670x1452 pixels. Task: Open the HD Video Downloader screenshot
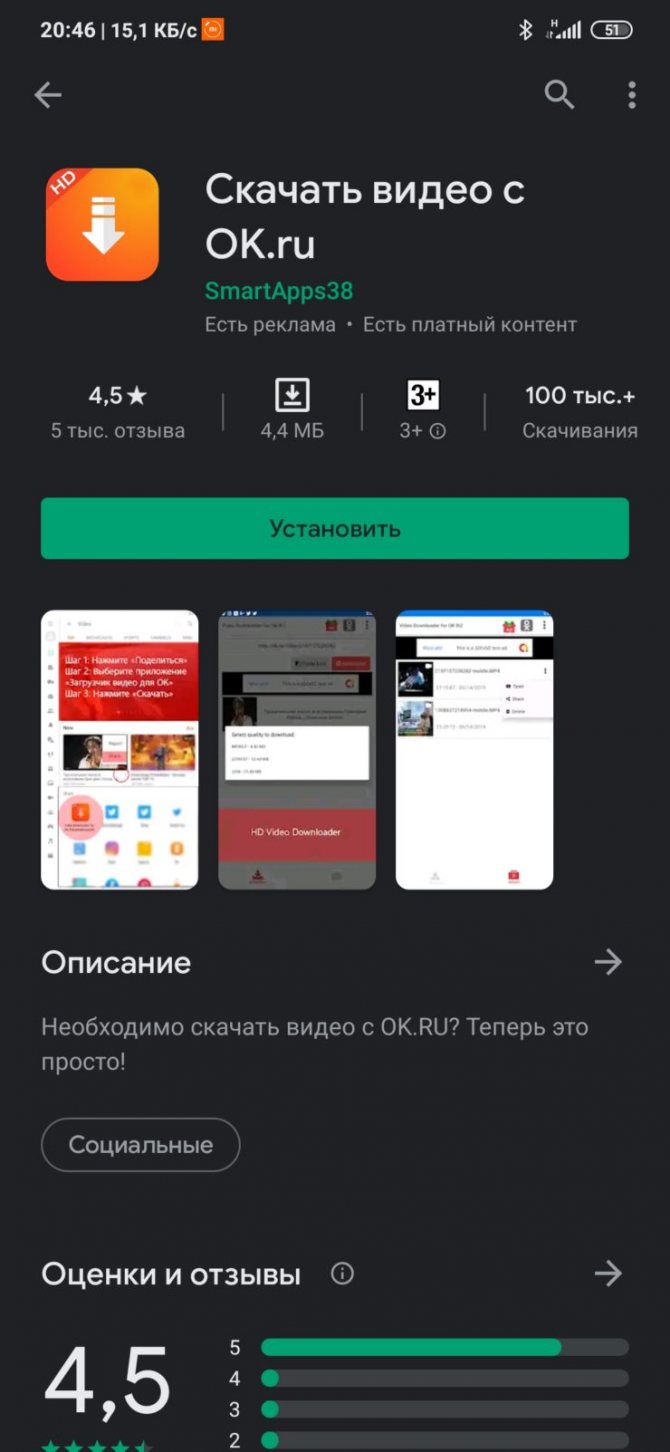[297, 749]
